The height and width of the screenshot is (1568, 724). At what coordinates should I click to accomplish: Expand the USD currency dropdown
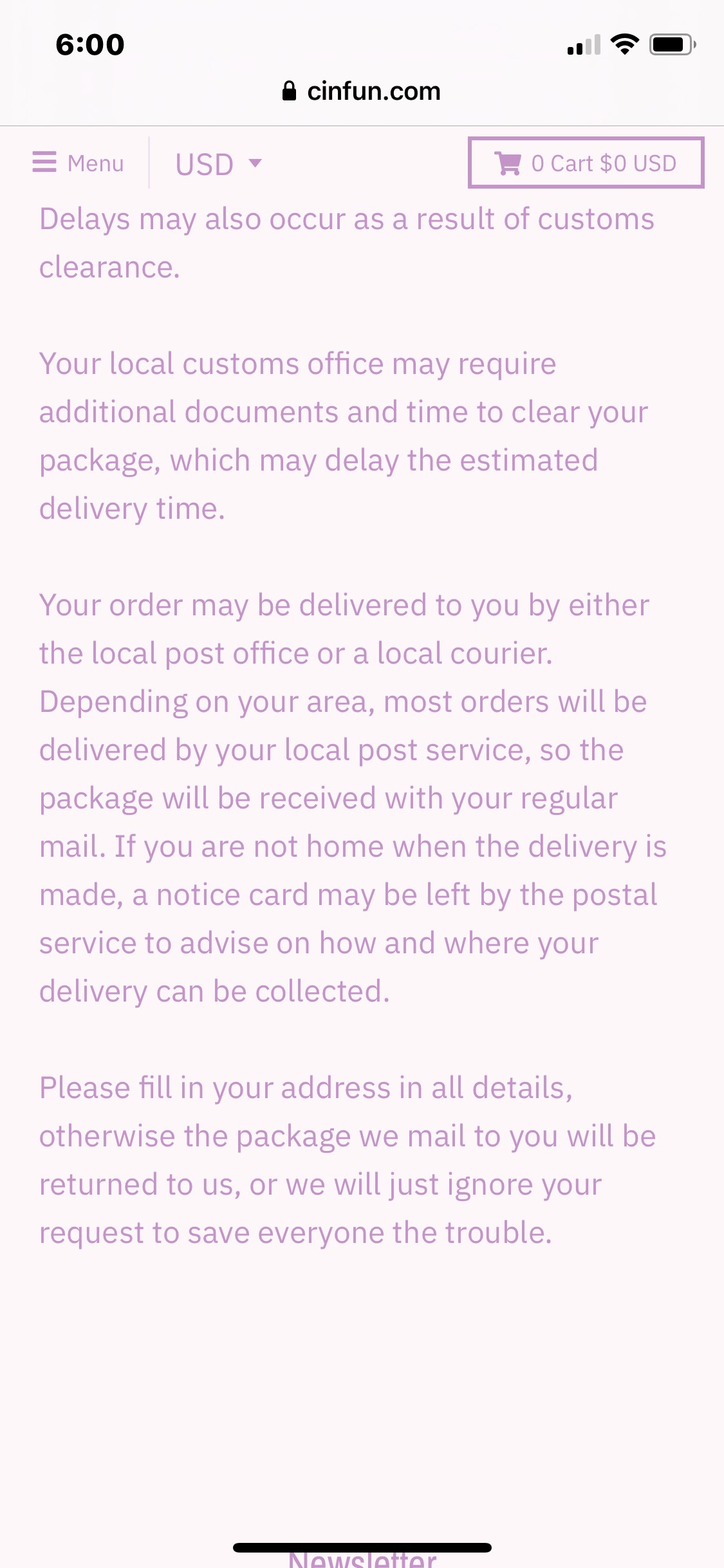point(218,163)
